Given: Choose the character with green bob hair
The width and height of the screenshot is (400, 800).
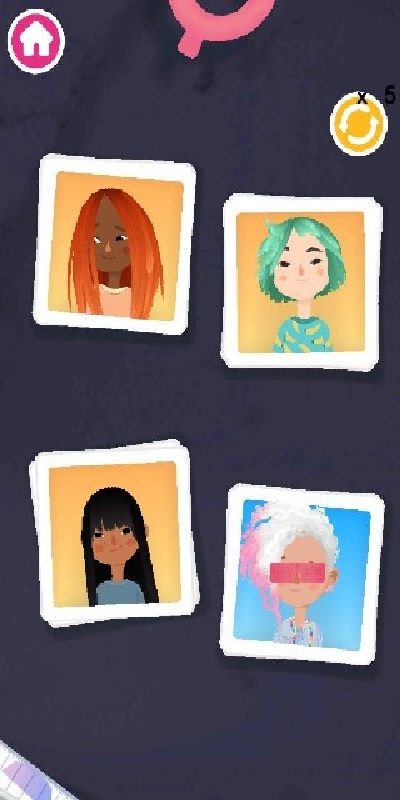Looking at the screenshot, I should point(302,281).
